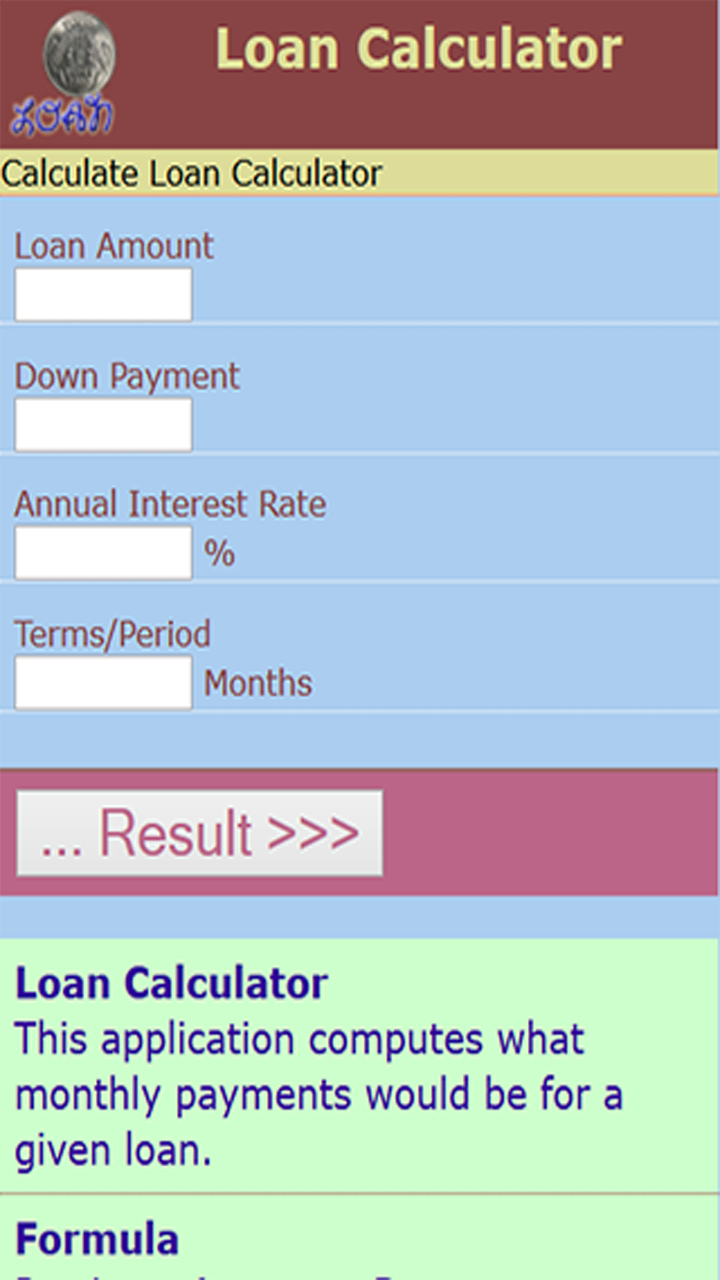Click the Months label beside terms field
This screenshot has height=1280, width=720.
(x=257, y=682)
